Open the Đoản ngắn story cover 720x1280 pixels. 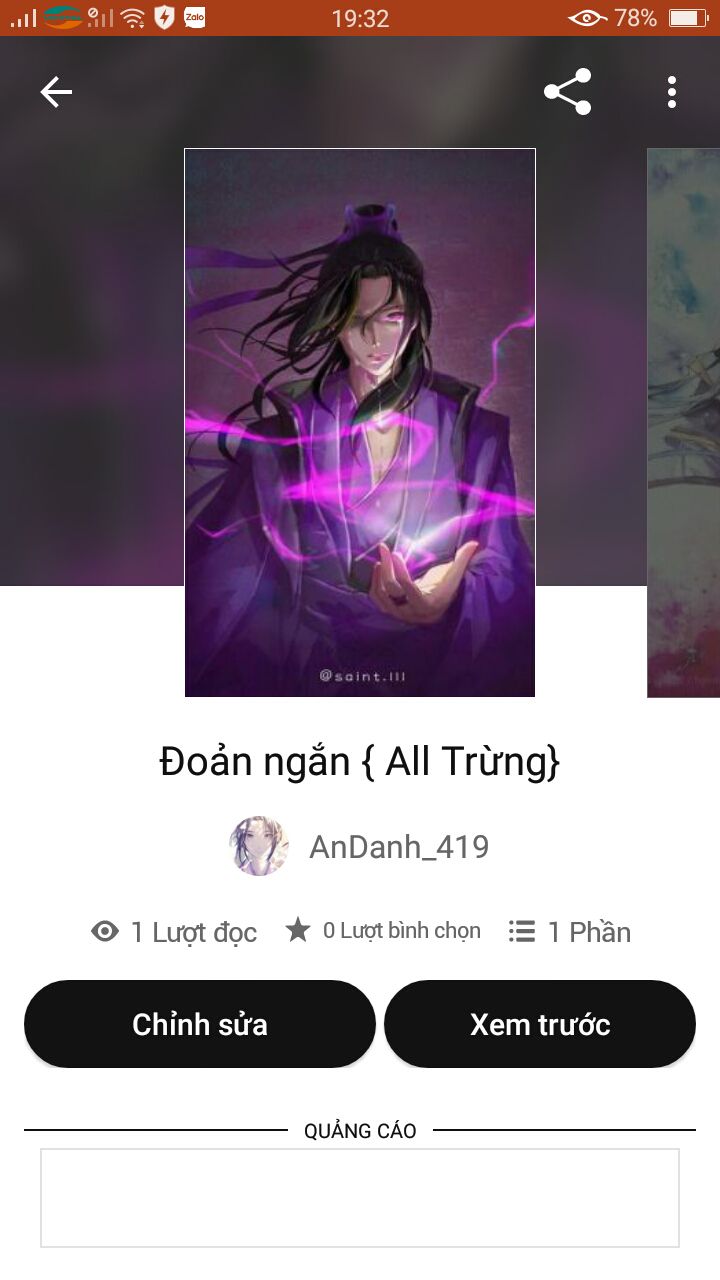click(x=360, y=422)
